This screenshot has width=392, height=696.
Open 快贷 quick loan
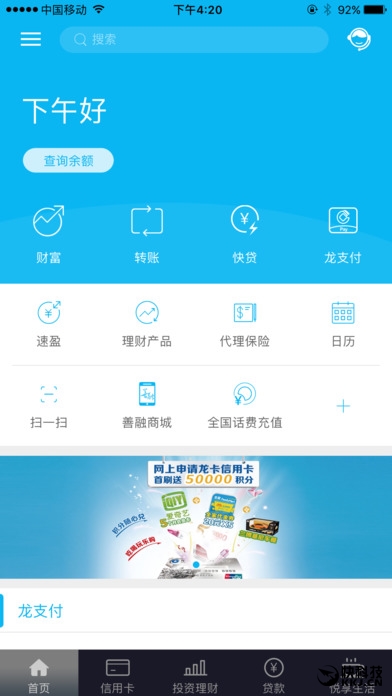pyautogui.click(x=245, y=235)
